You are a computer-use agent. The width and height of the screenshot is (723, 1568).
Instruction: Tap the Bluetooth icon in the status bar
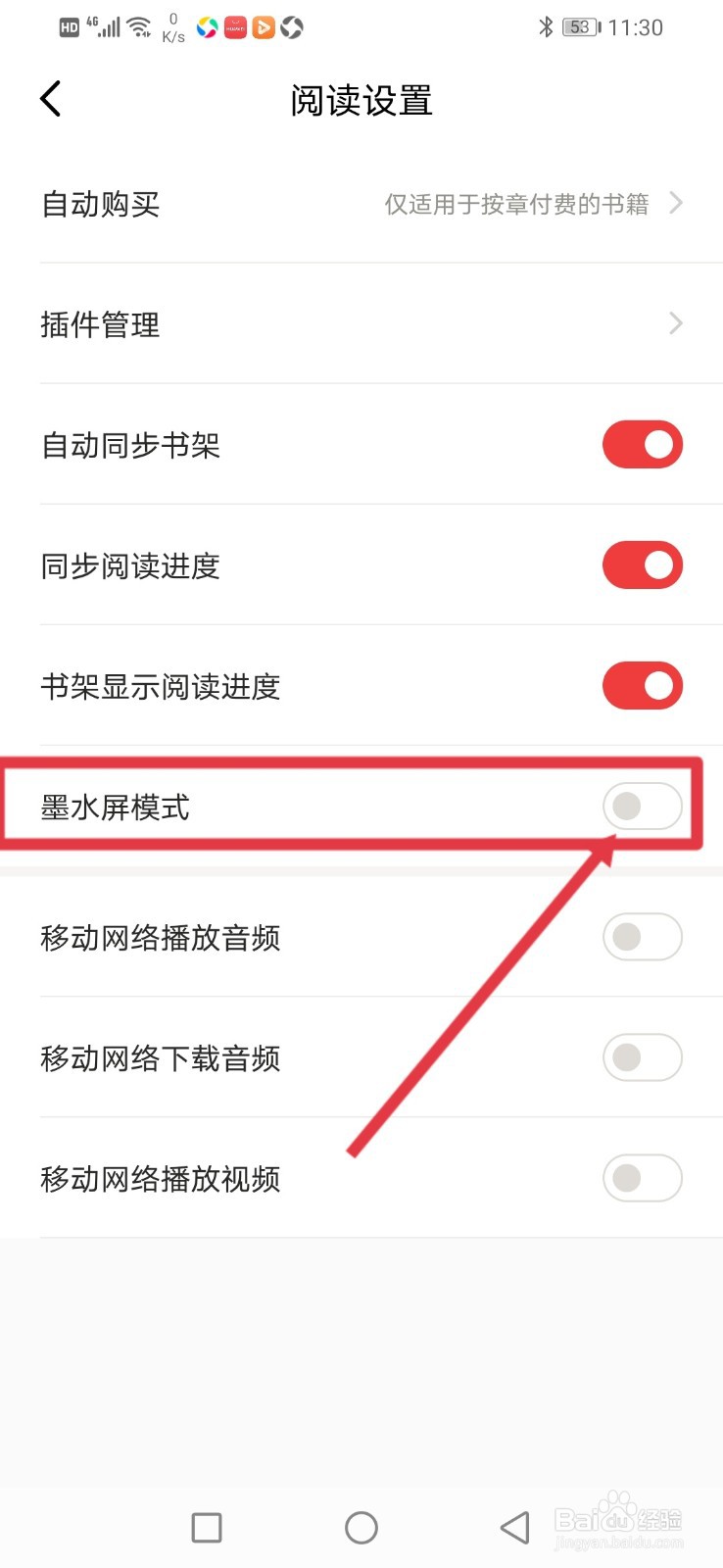pyautogui.click(x=545, y=26)
